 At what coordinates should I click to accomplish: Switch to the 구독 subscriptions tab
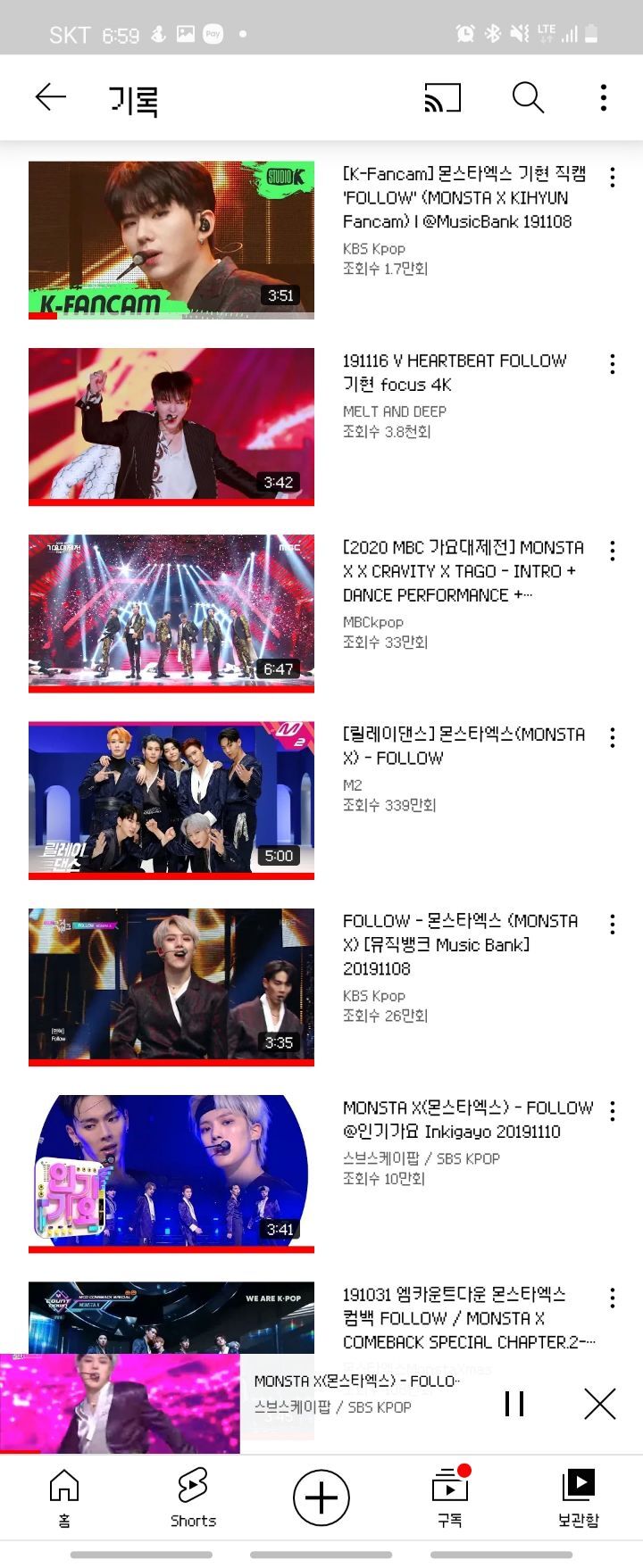(450, 1498)
